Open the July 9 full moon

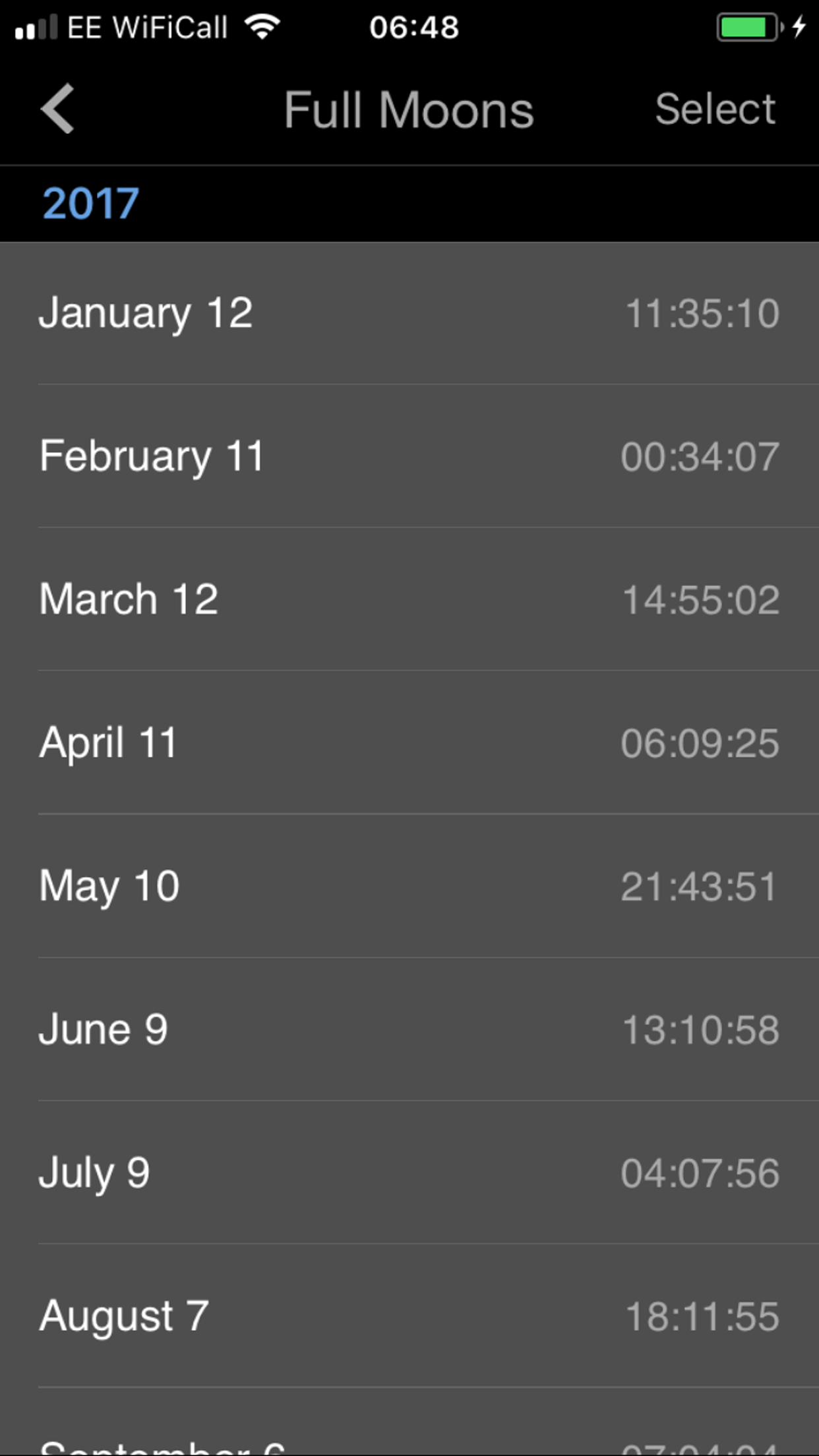pyautogui.click(x=409, y=1172)
